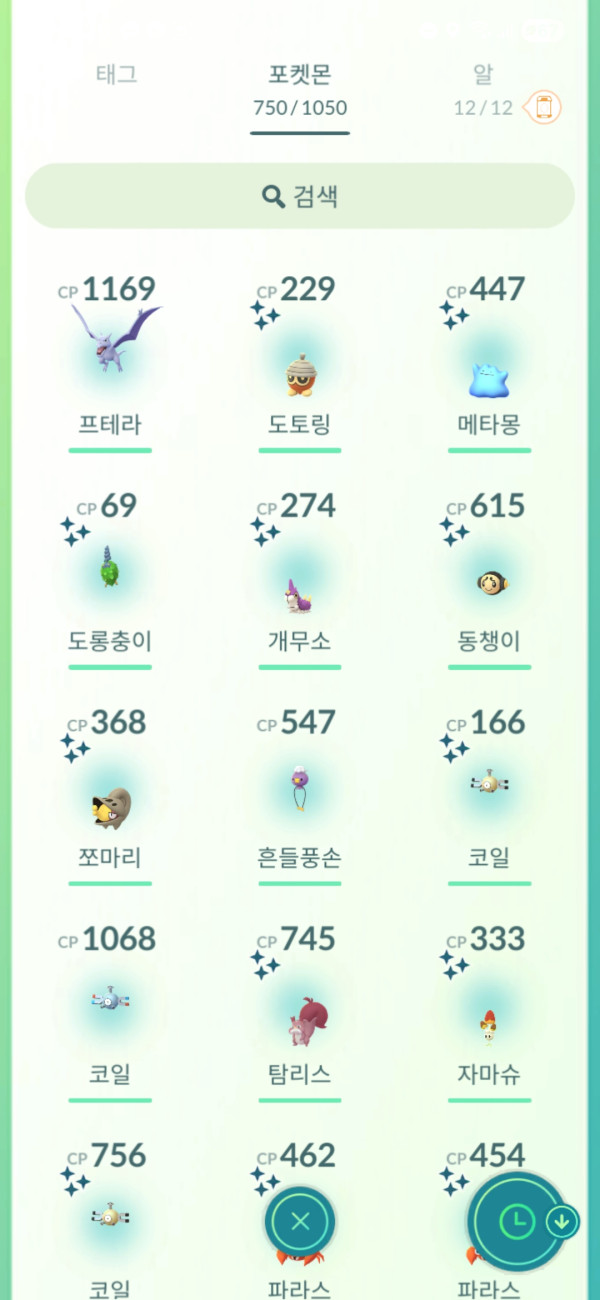Open 코일 with CP 1068
This screenshot has height=1300, width=600.
(110, 1010)
